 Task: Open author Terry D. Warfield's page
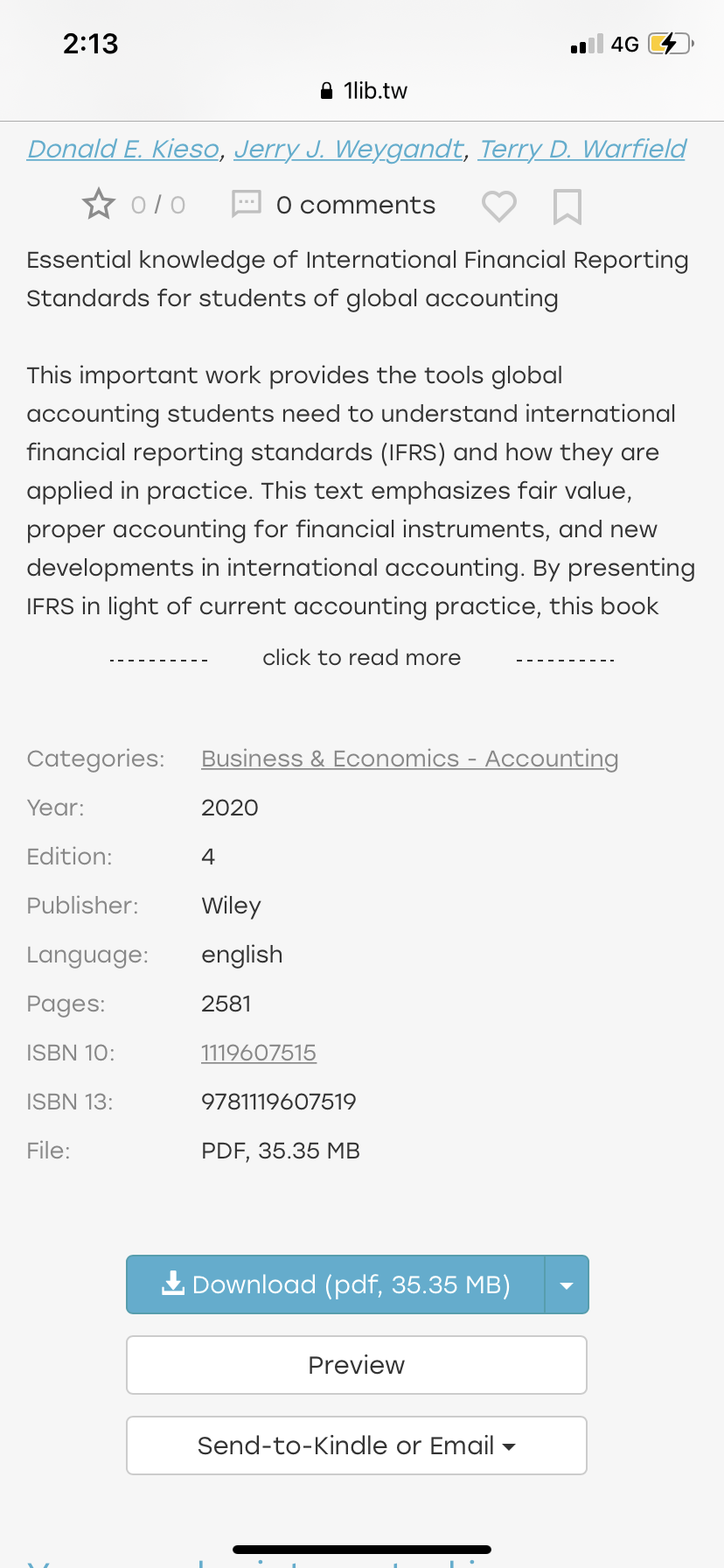pos(582,150)
